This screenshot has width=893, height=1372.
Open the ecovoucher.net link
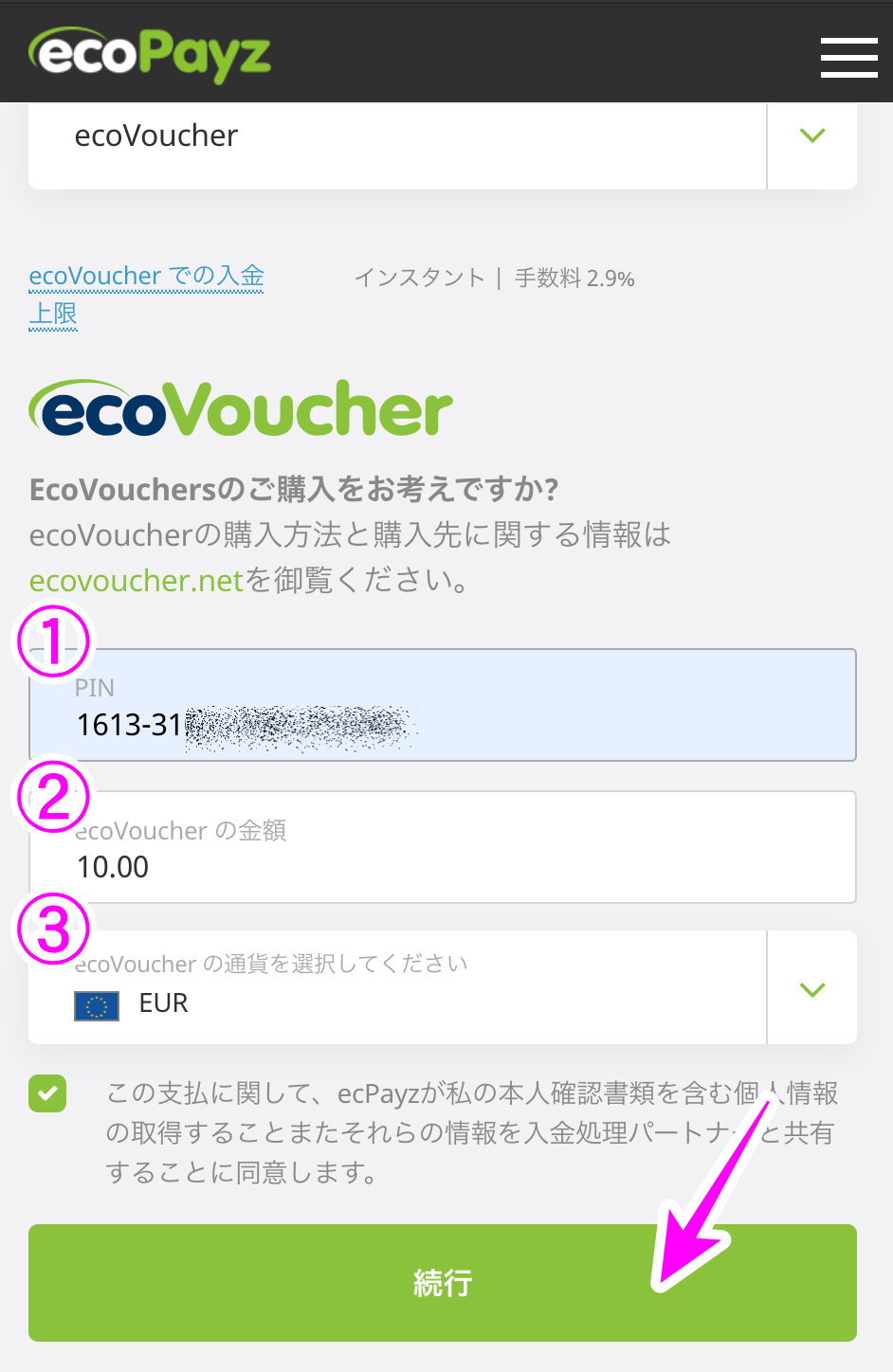[x=137, y=581]
